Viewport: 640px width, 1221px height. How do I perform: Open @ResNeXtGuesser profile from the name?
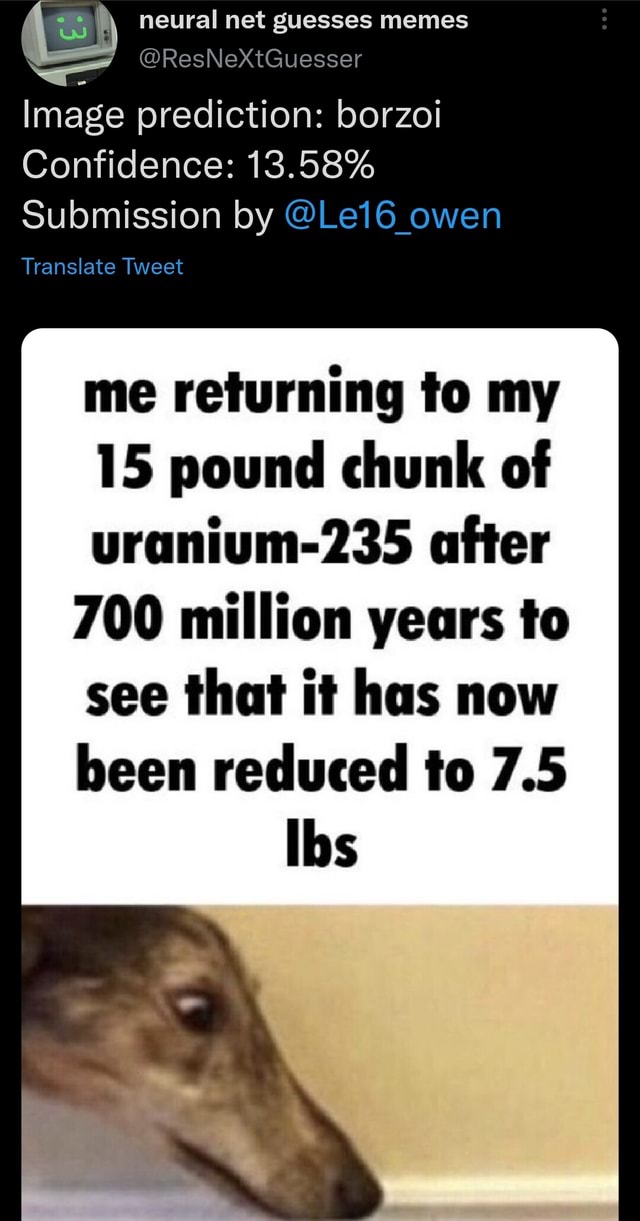(303, 19)
